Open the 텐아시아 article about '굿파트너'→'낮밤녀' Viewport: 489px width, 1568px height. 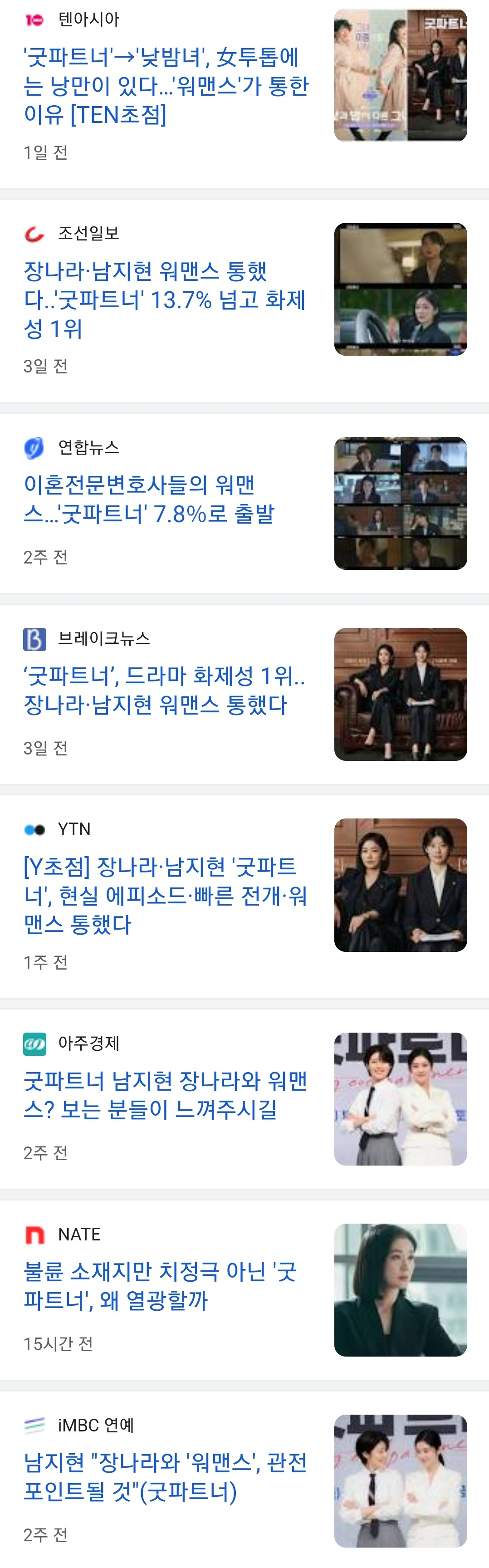(166, 86)
